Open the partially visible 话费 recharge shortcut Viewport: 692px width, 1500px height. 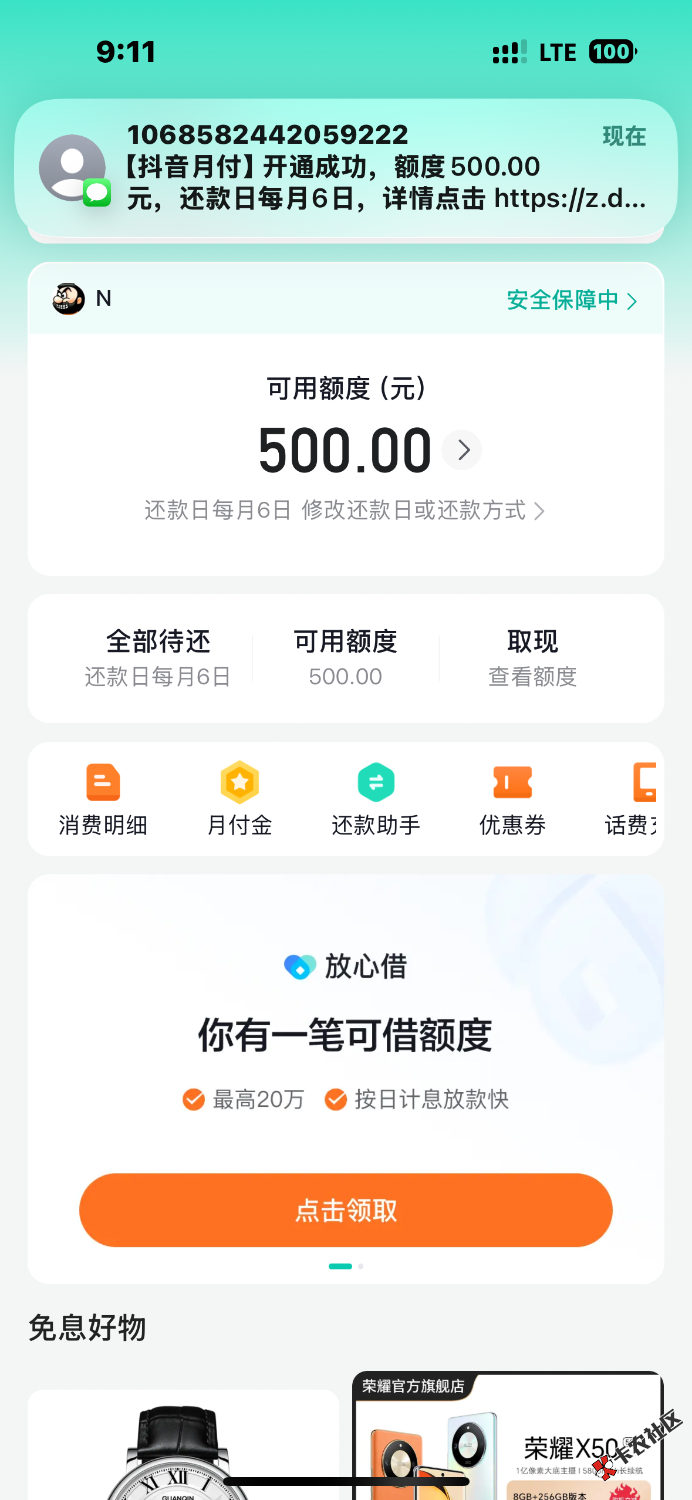[636, 799]
